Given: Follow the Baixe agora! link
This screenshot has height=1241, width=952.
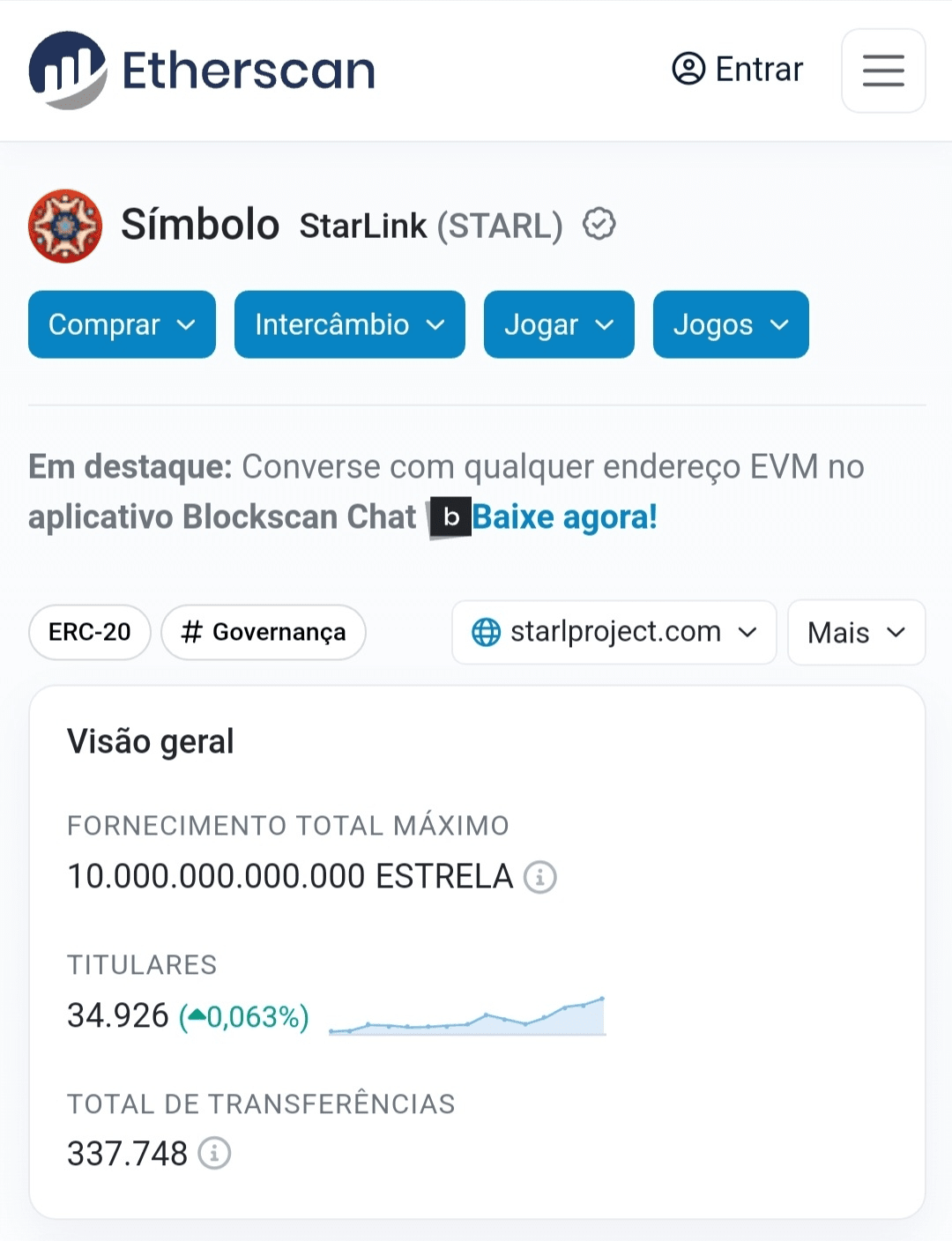Looking at the screenshot, I should pyautogui.click(x=564, y=517).
